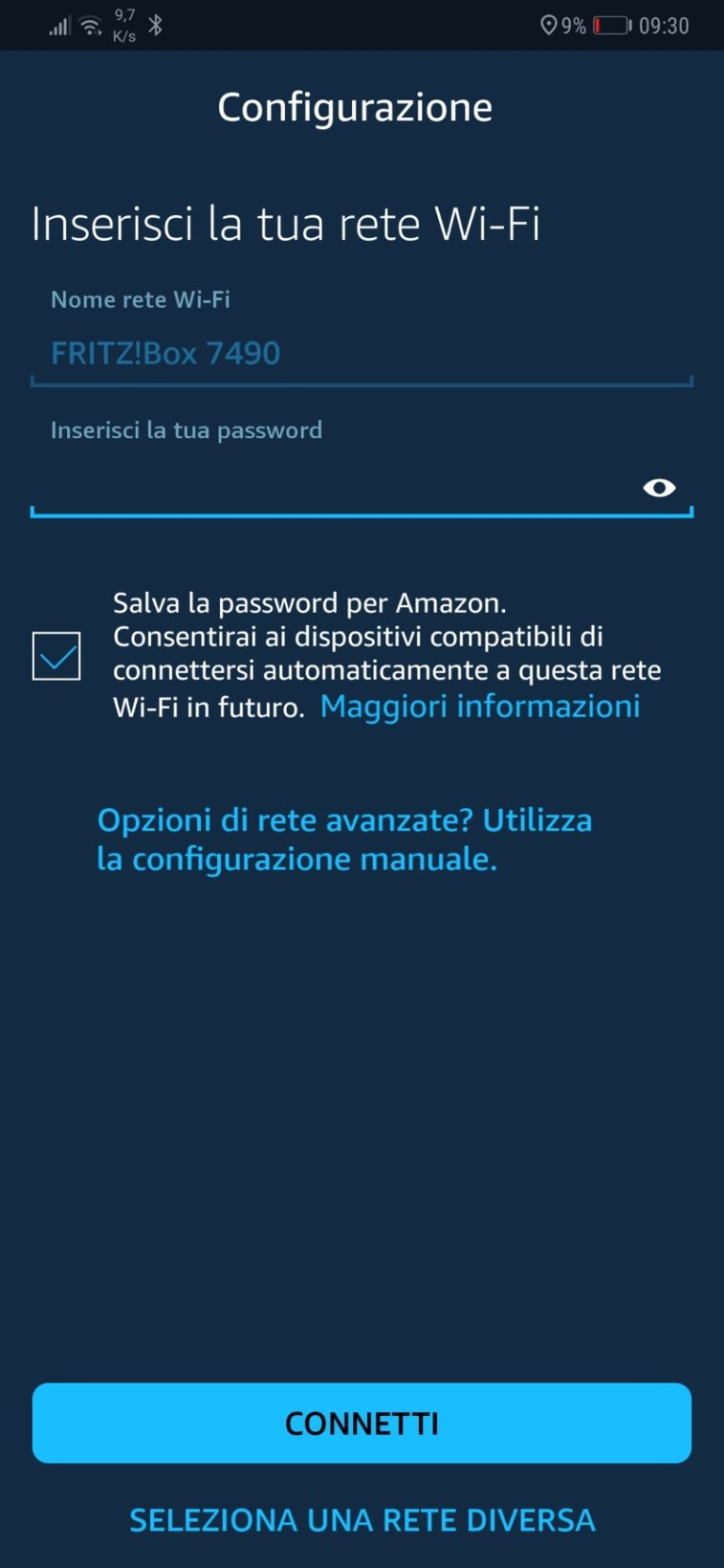This screenshot has width=724, height=1568.
Task: Uncheck the save password for Amazon checkbox
Action: (56, 656)
